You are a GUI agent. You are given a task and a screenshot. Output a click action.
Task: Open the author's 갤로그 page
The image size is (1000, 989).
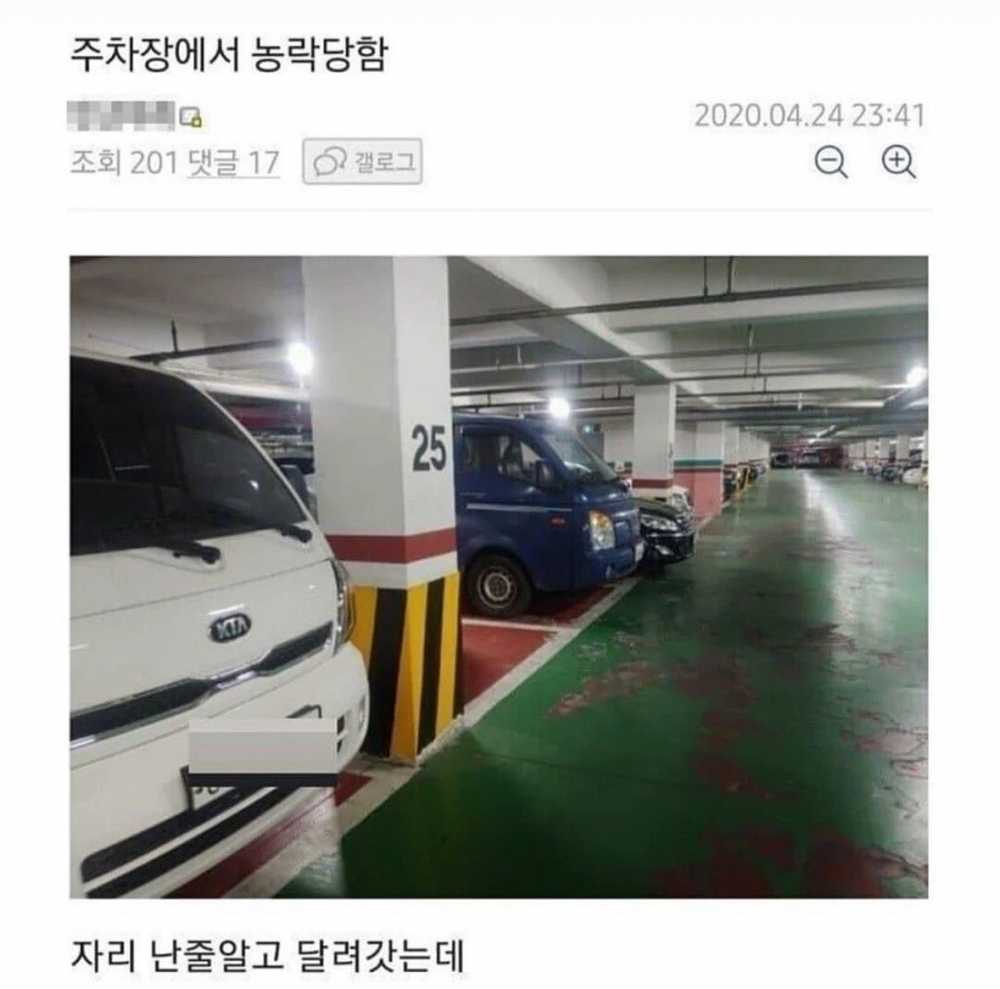(362, 163)
